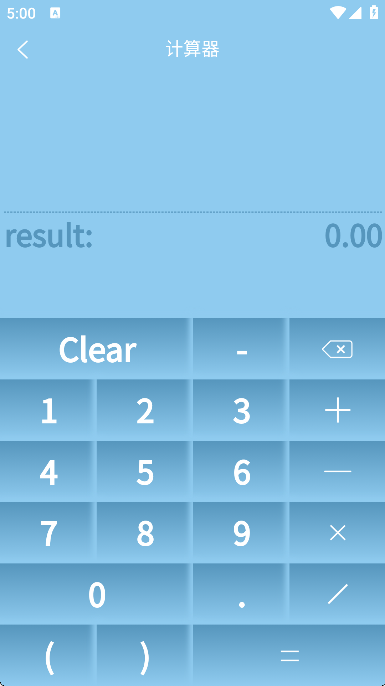Input the digit 6
The height and width of the screenshot is (686, 385).
[241, 471]
